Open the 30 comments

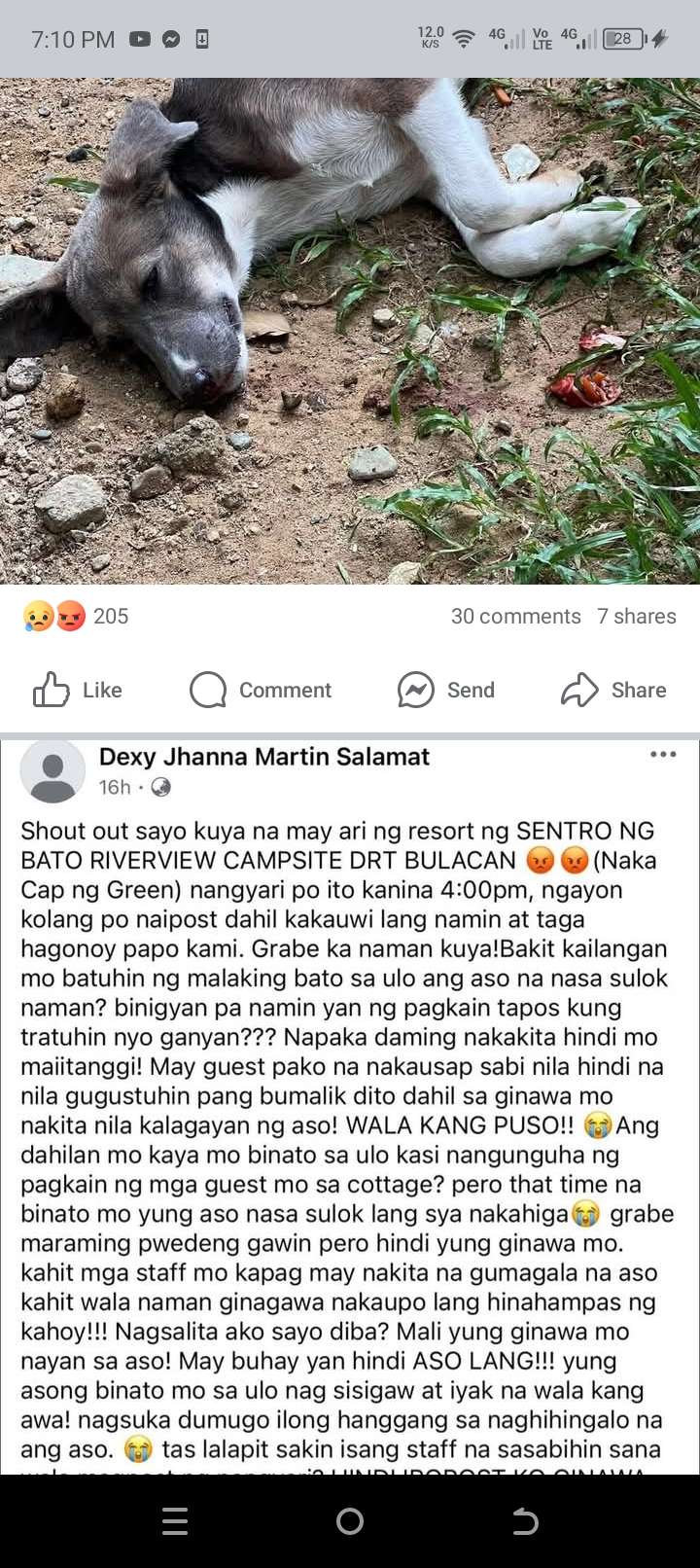pos(515,616)
